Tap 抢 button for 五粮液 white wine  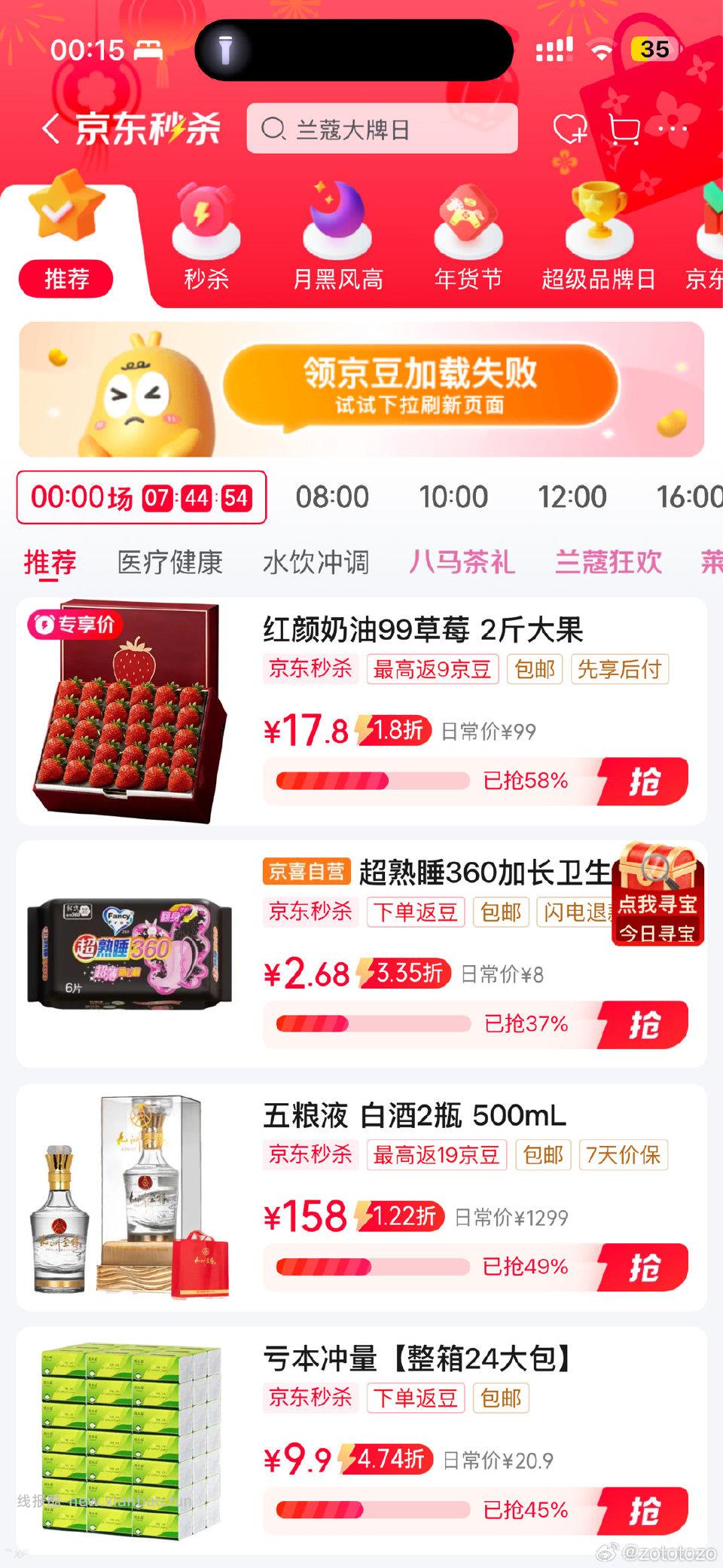649,1267
